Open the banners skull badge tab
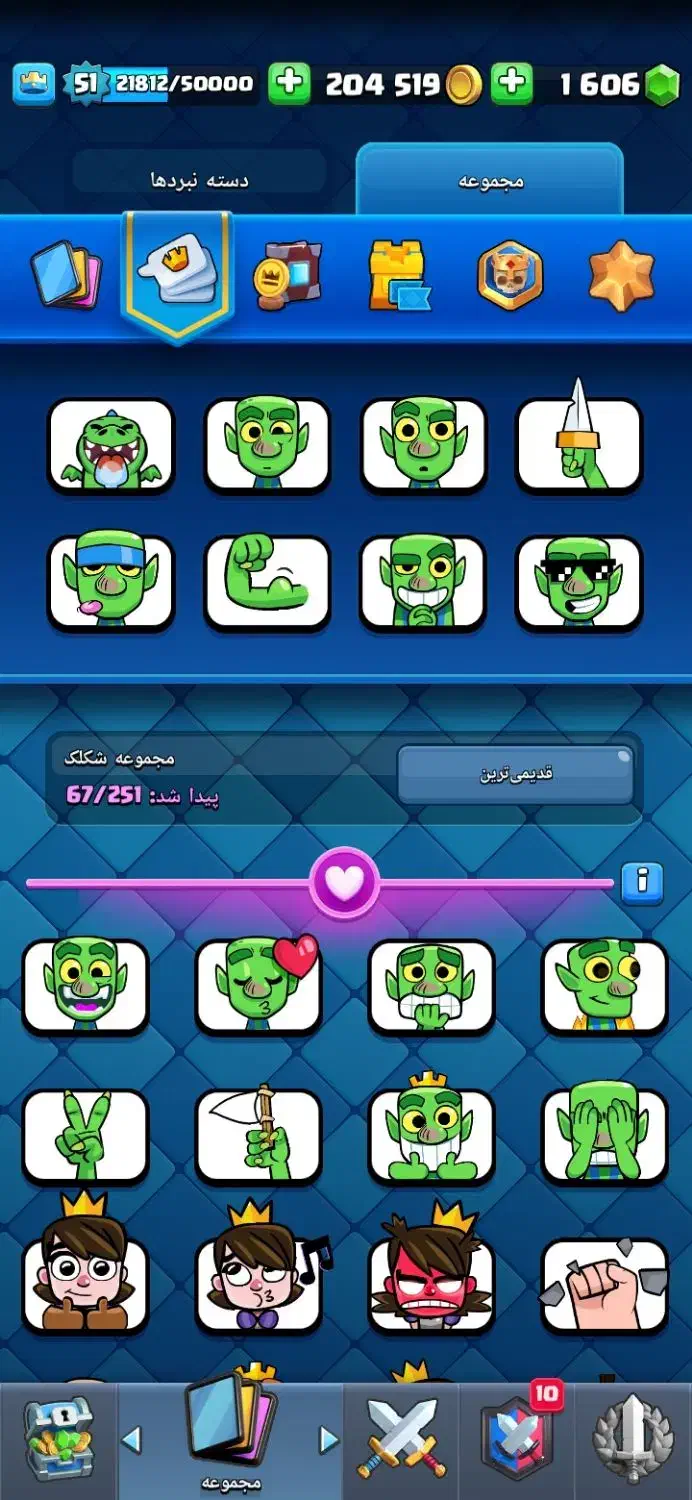 pyautogui.click(x=509, y=274)
